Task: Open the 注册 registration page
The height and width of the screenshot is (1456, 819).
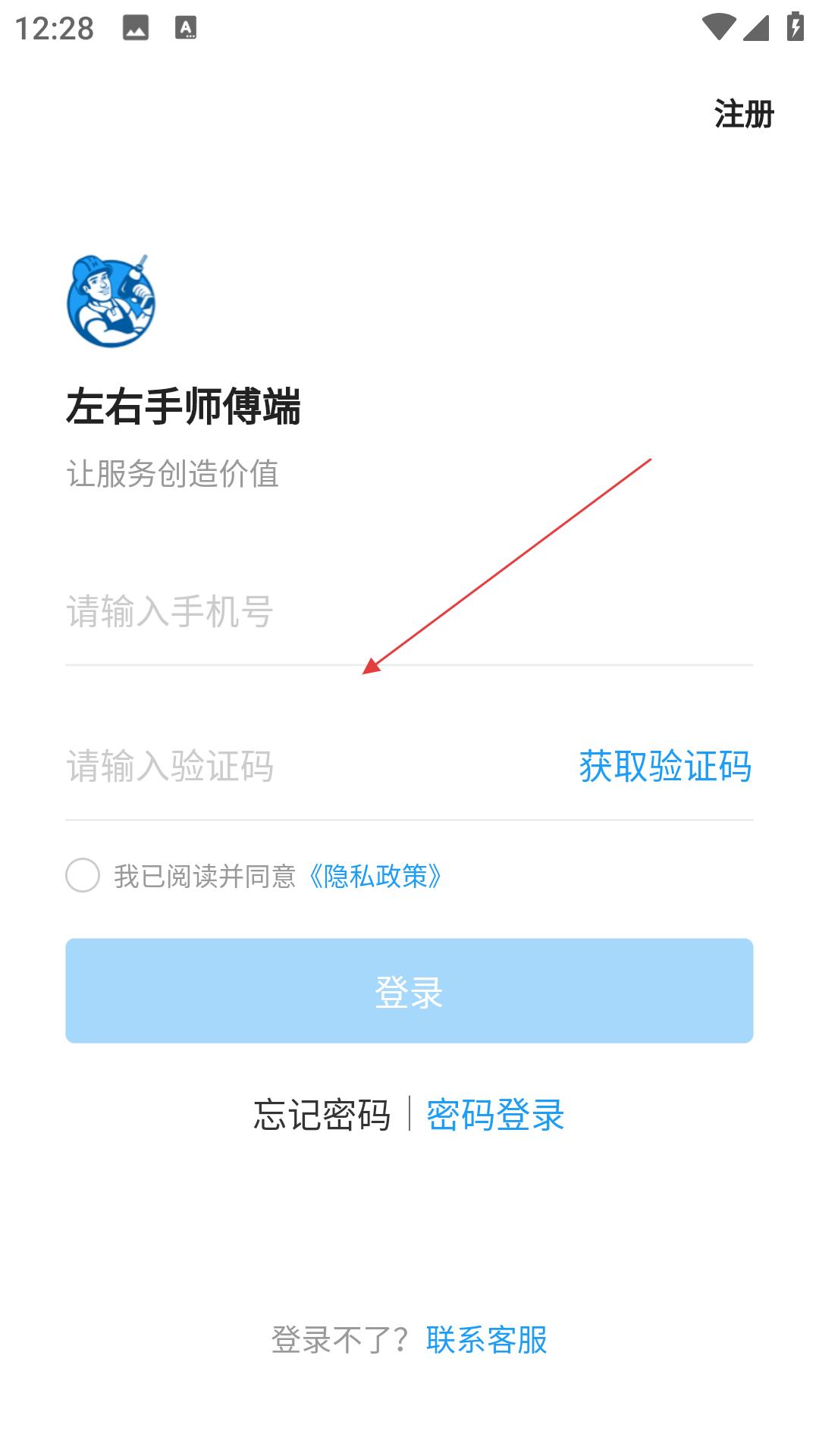Action: pos(743,115)
